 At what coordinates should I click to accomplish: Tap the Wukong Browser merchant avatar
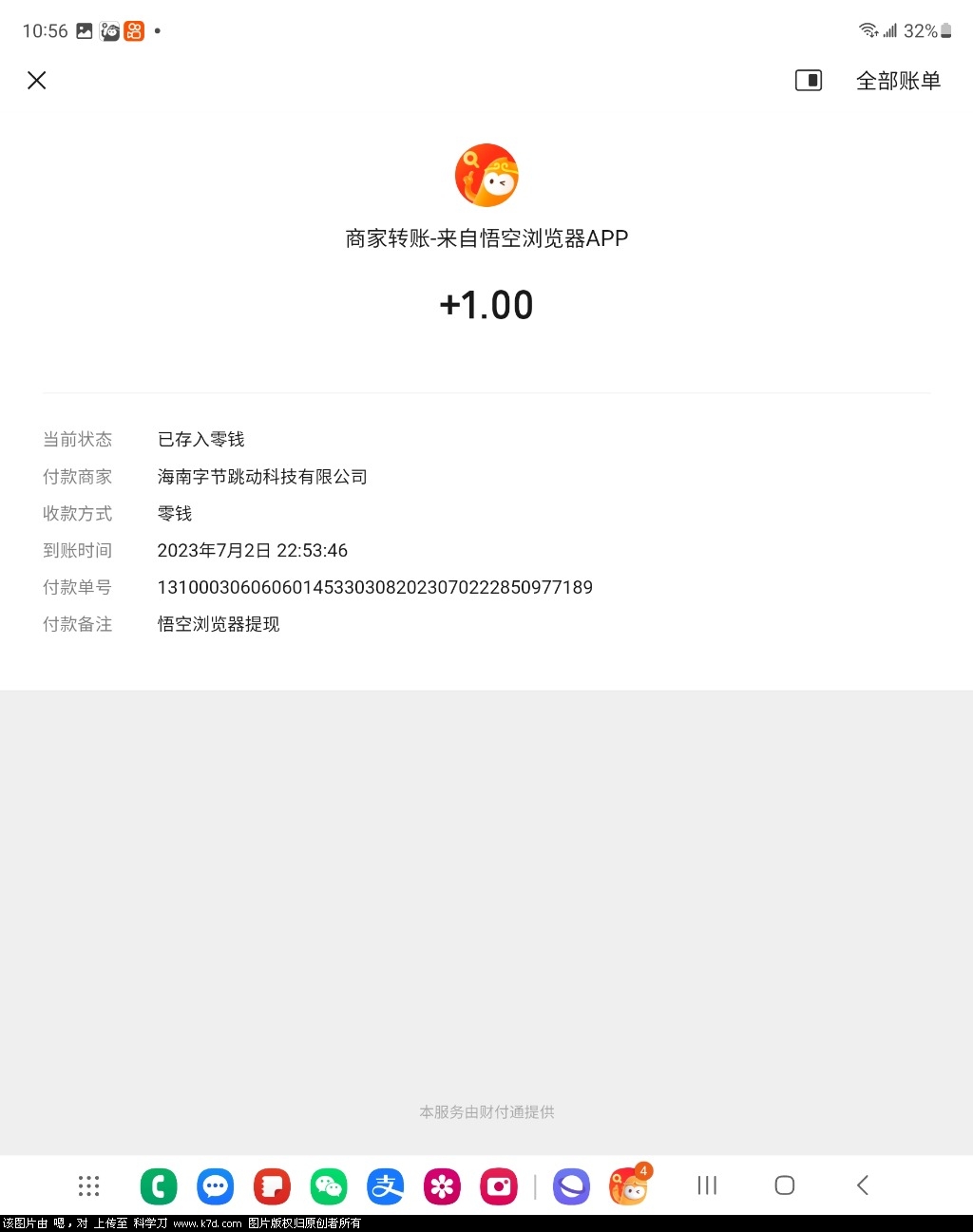click(x=486, y=175)
